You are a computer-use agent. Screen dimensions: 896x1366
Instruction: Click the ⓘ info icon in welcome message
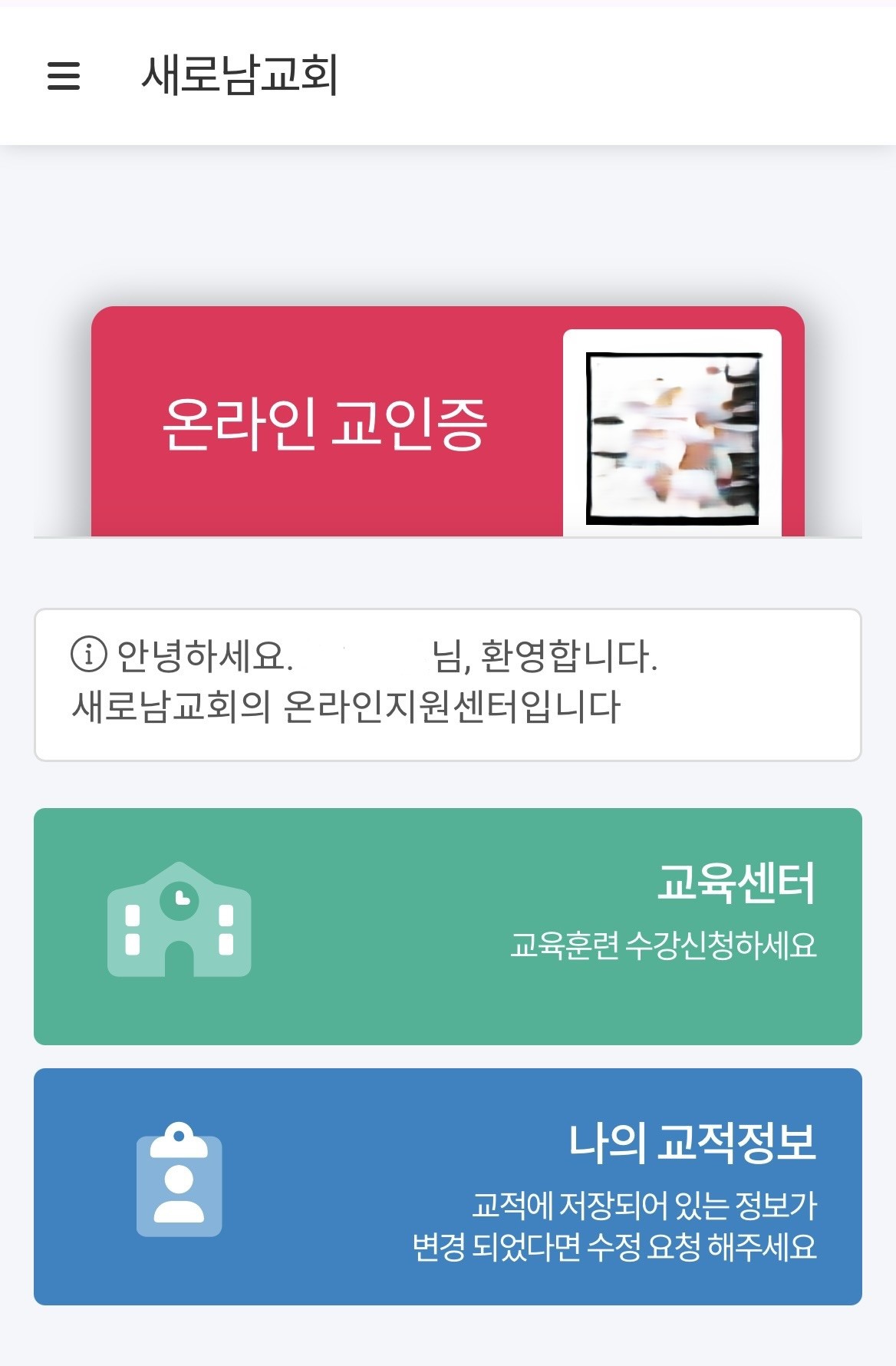(x=87, y=656)
